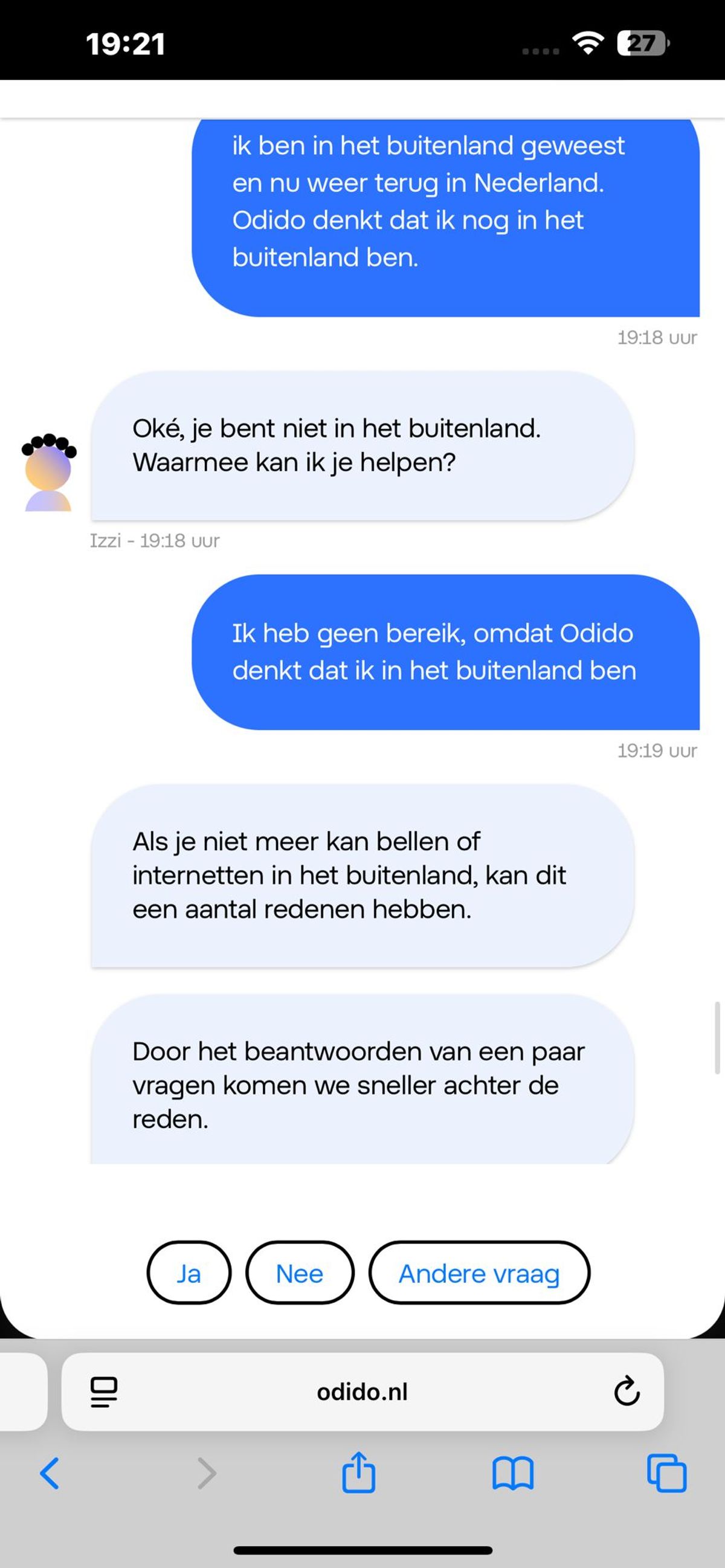This screenshot has height=1568, width=725.
Task: Open the bookmarks book icon
Action: tap(512, 1474)
